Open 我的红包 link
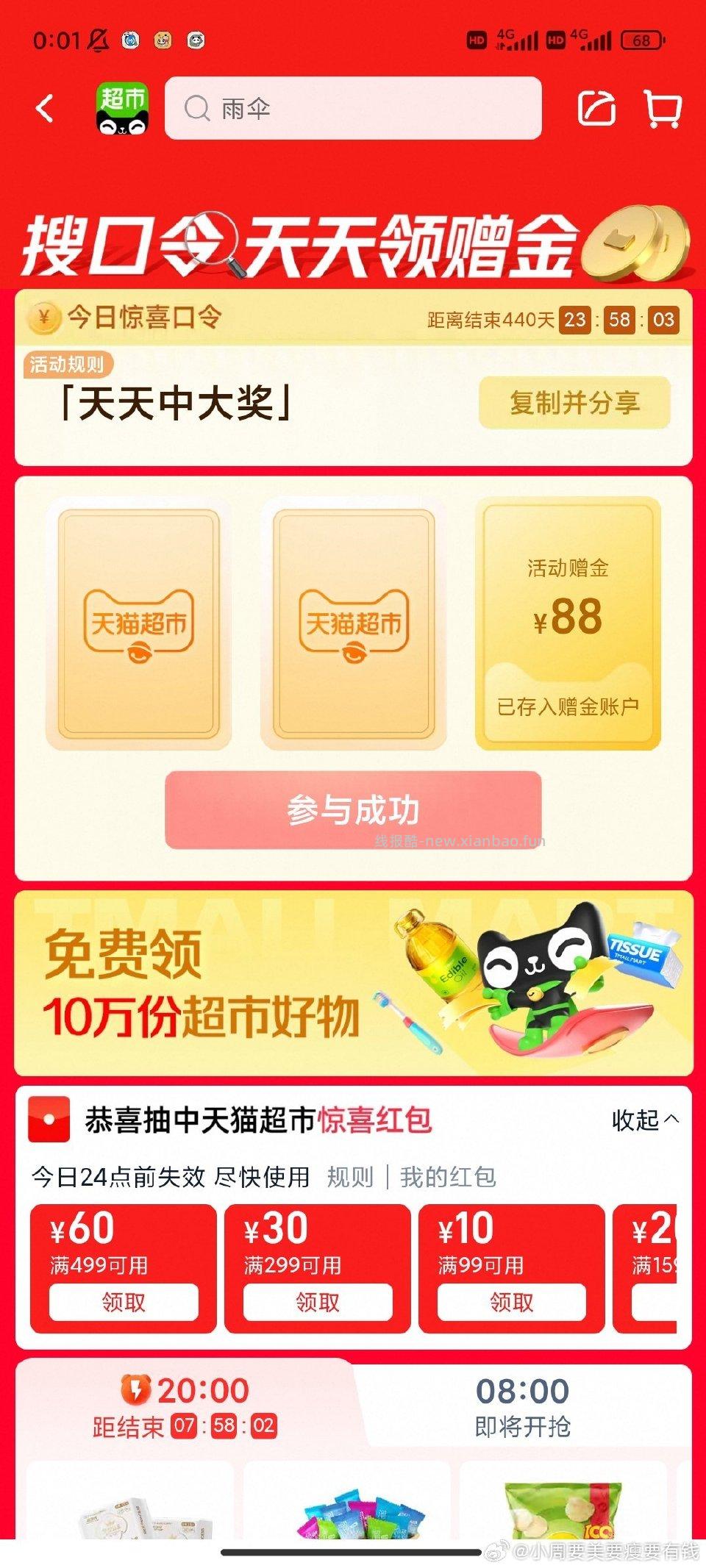 pyautogui.click(x=447, y=1177)
